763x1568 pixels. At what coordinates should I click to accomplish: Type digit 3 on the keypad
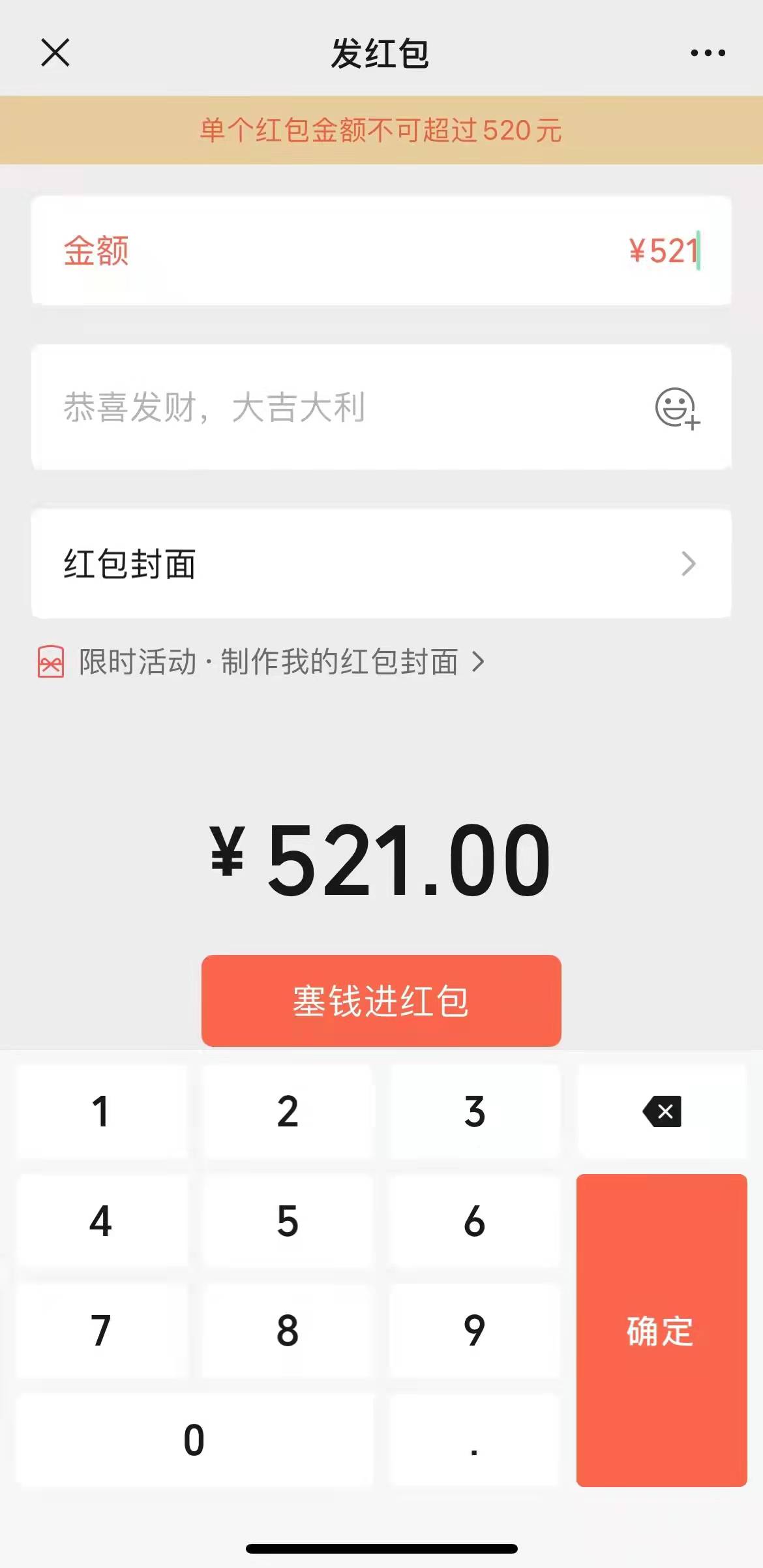point(475,1111)
